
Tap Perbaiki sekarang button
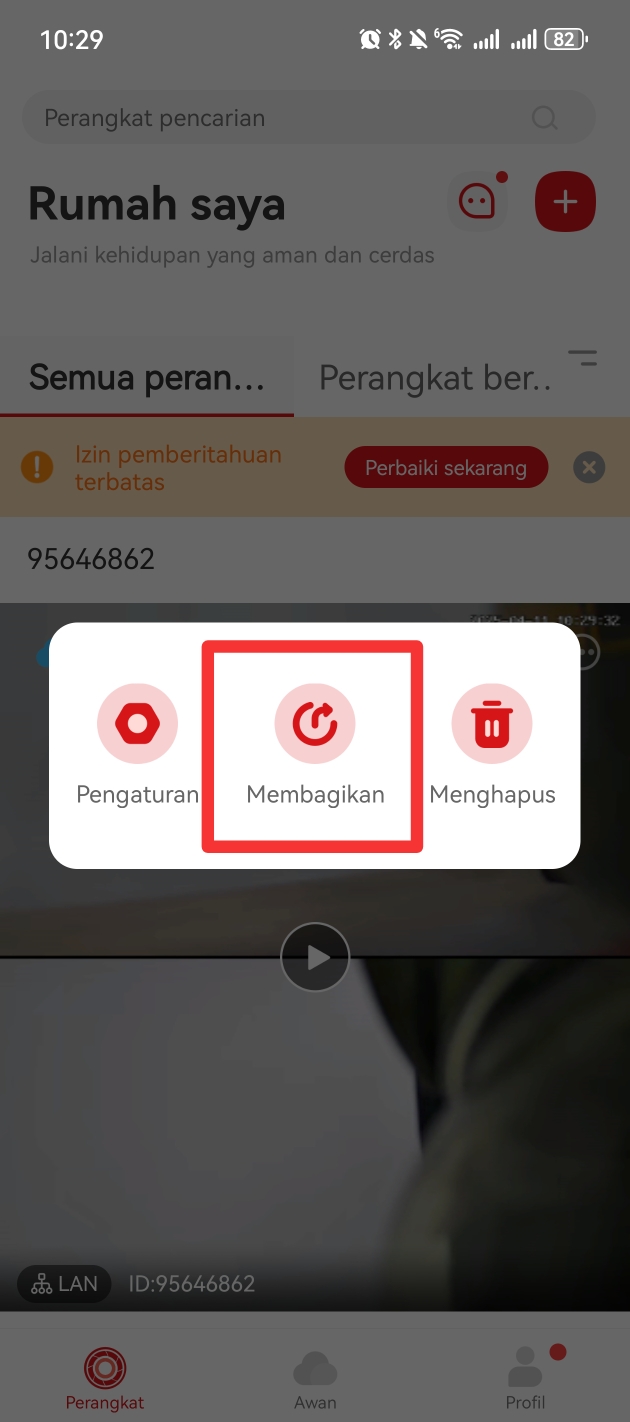point(446,468)
